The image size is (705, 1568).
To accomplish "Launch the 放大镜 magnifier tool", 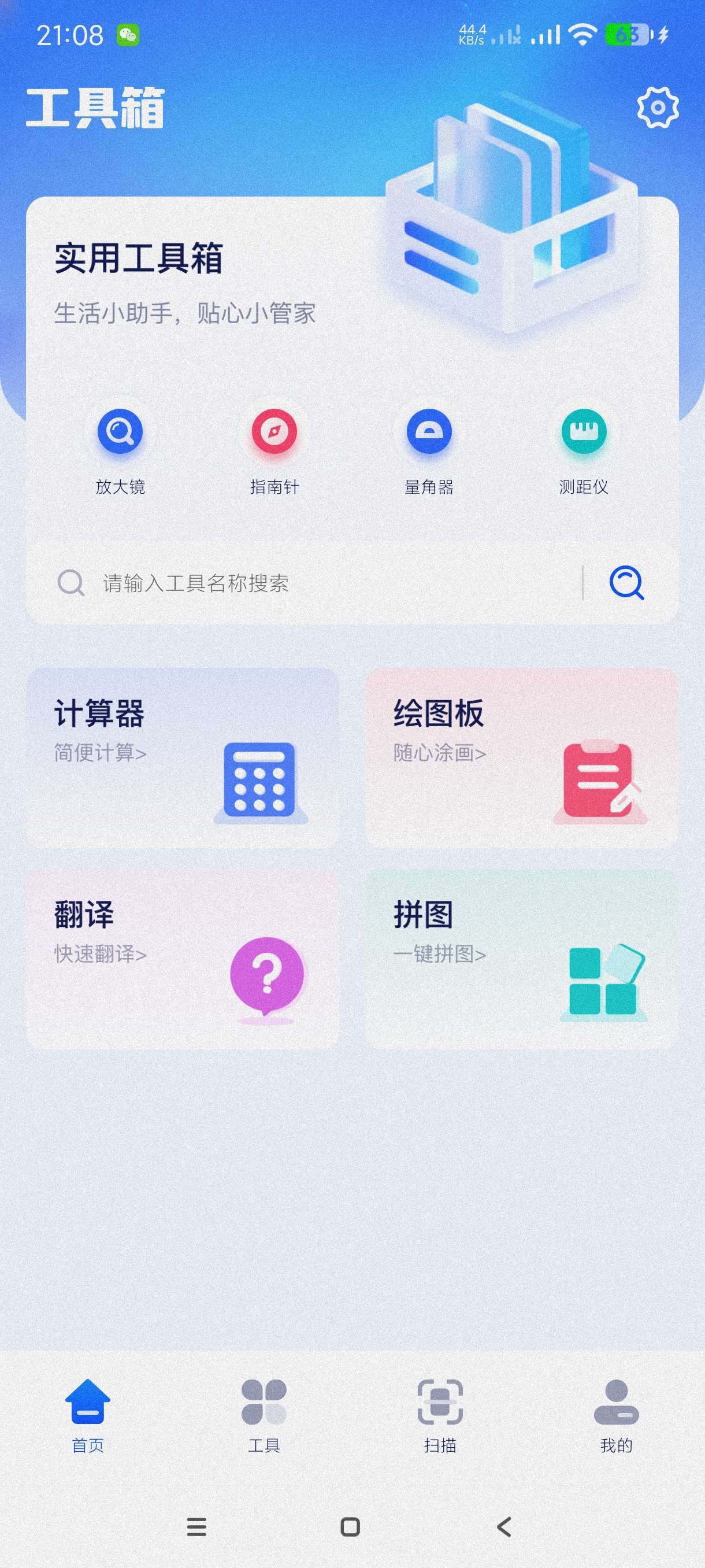I will pos(120,433).
